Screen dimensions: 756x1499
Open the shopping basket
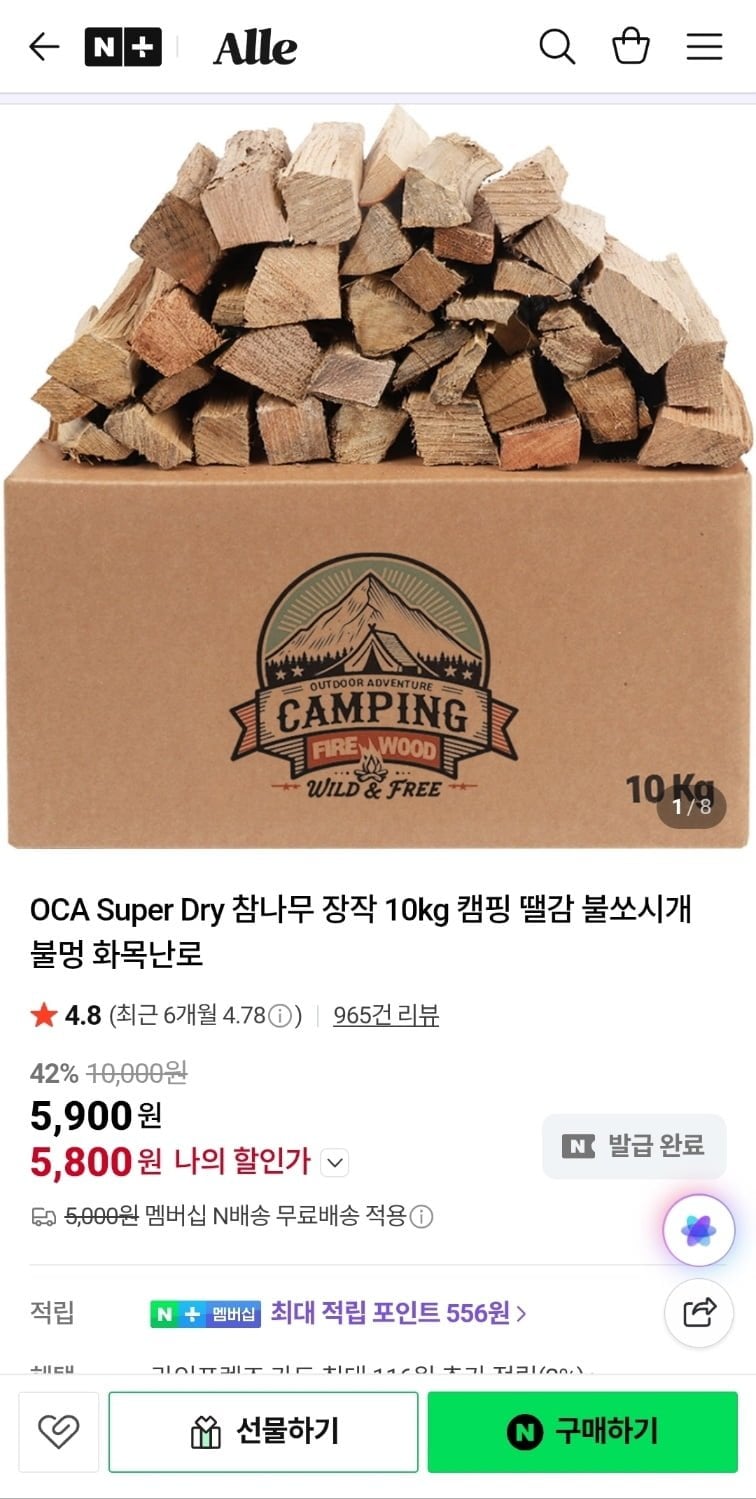pyautogui.click(x=631, y=47)
